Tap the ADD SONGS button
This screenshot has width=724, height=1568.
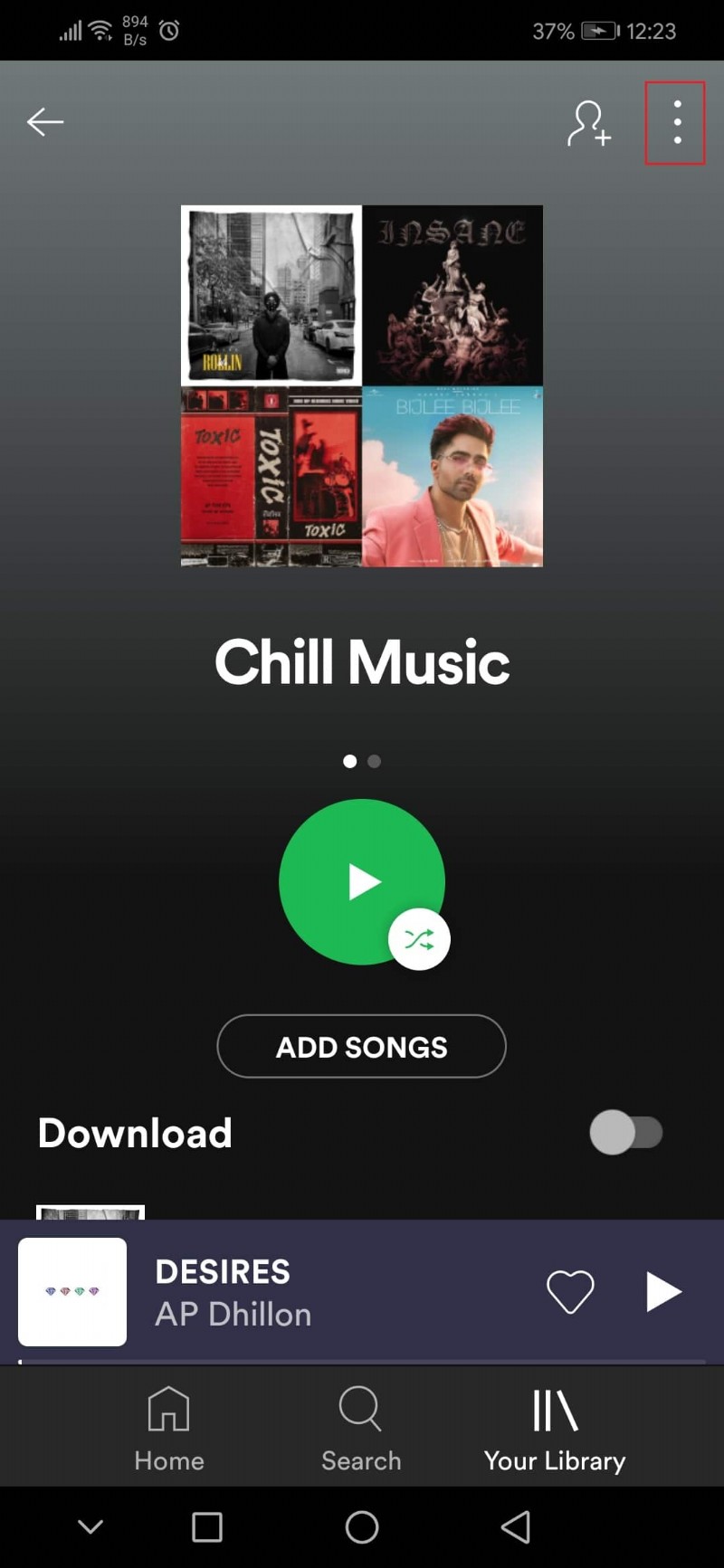(x=361, y=1047)
